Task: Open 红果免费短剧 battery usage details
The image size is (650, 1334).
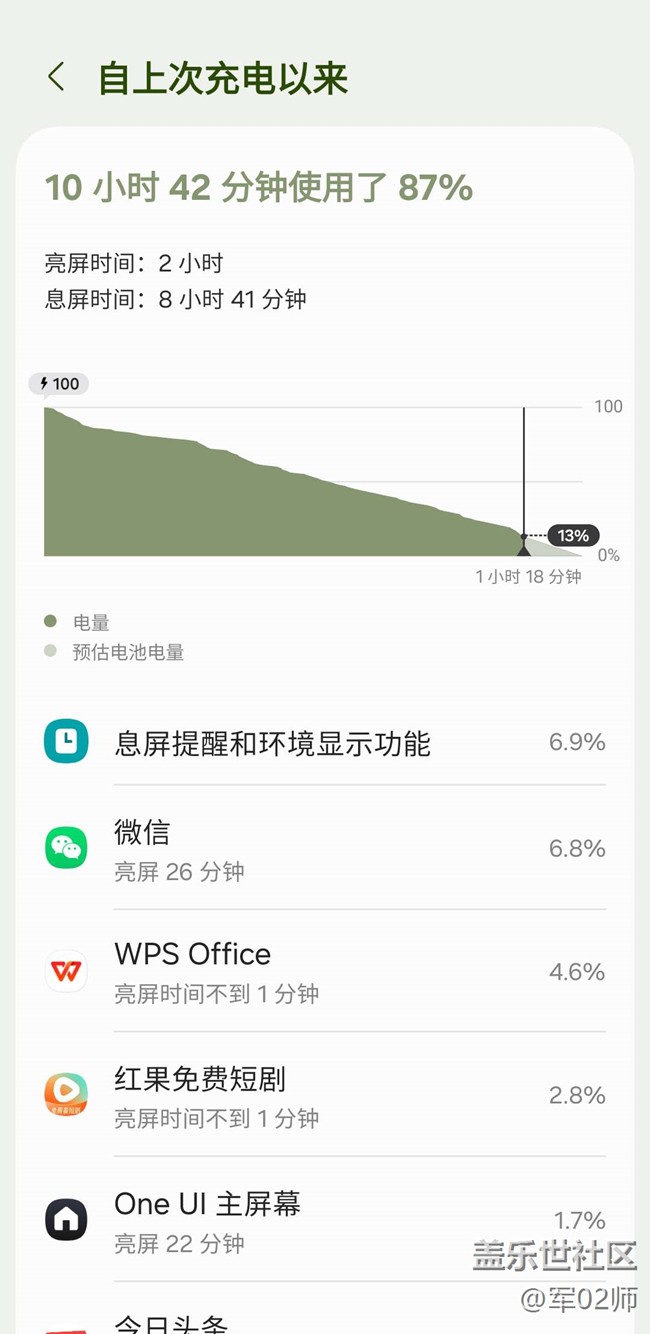Action: click(324, 1095)
